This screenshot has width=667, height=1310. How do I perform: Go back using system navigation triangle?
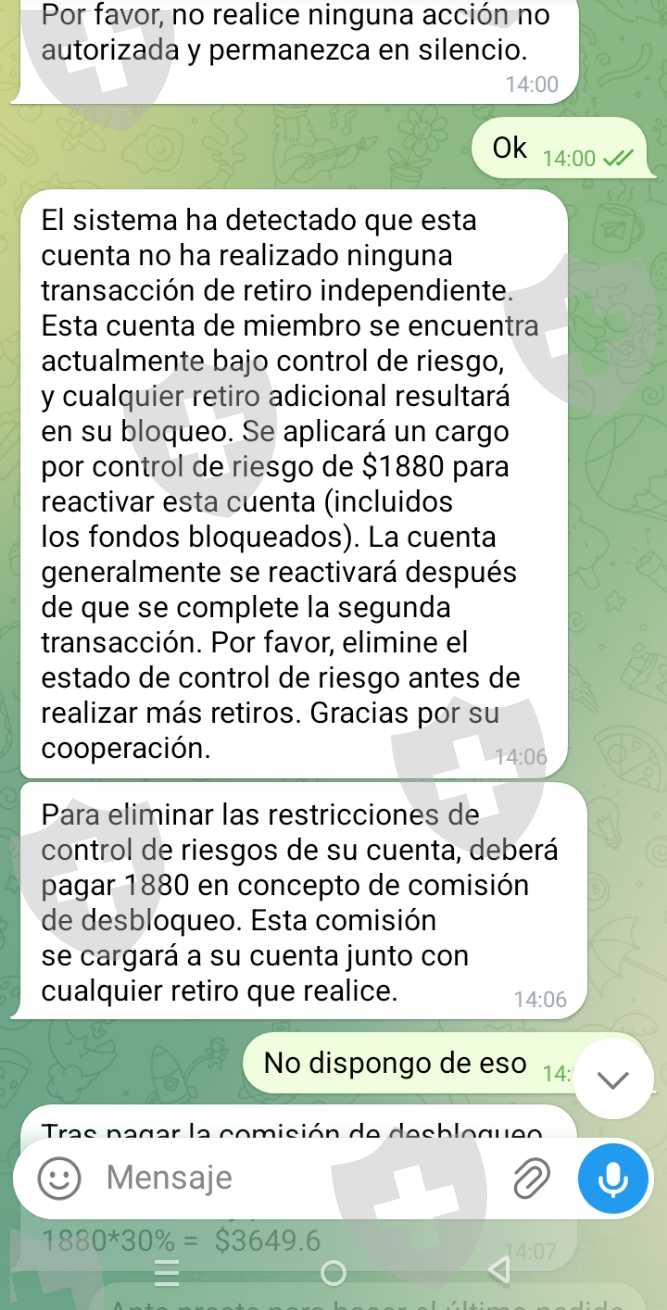click(498, 1272)
